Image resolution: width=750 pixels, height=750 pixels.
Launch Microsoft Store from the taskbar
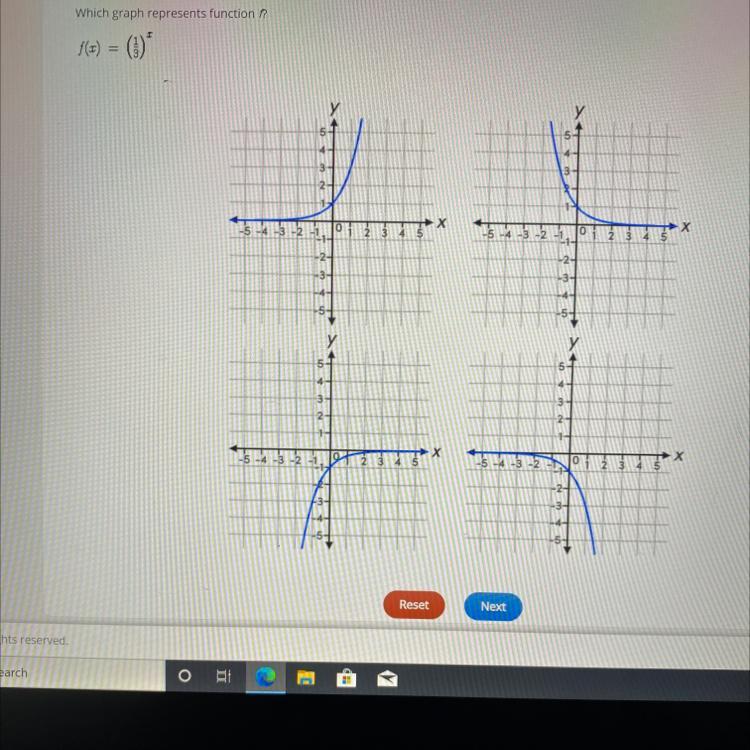coord(346,678)
